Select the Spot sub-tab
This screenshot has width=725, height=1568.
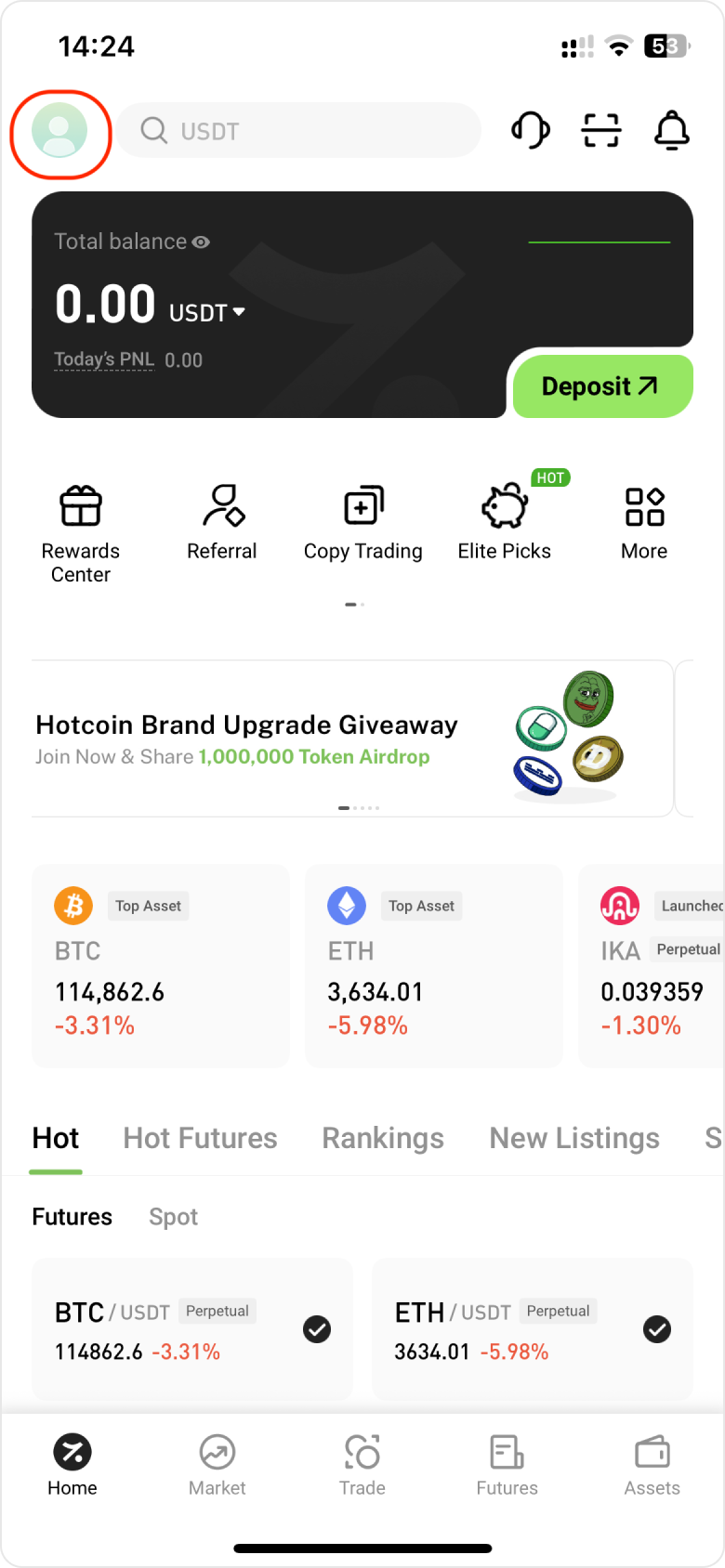tap(173, 1217)
